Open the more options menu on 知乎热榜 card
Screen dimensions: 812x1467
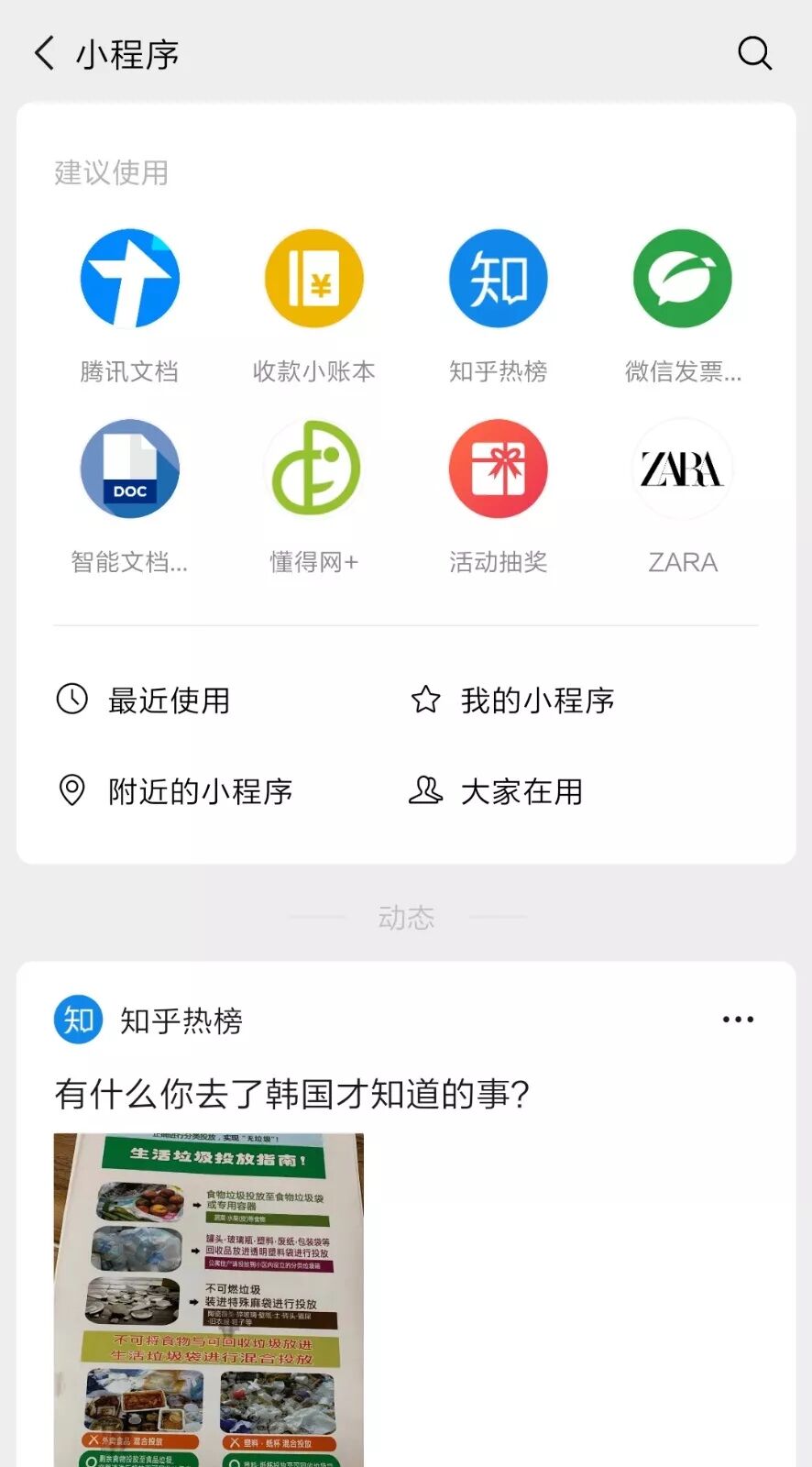(x=738, y=1020)
